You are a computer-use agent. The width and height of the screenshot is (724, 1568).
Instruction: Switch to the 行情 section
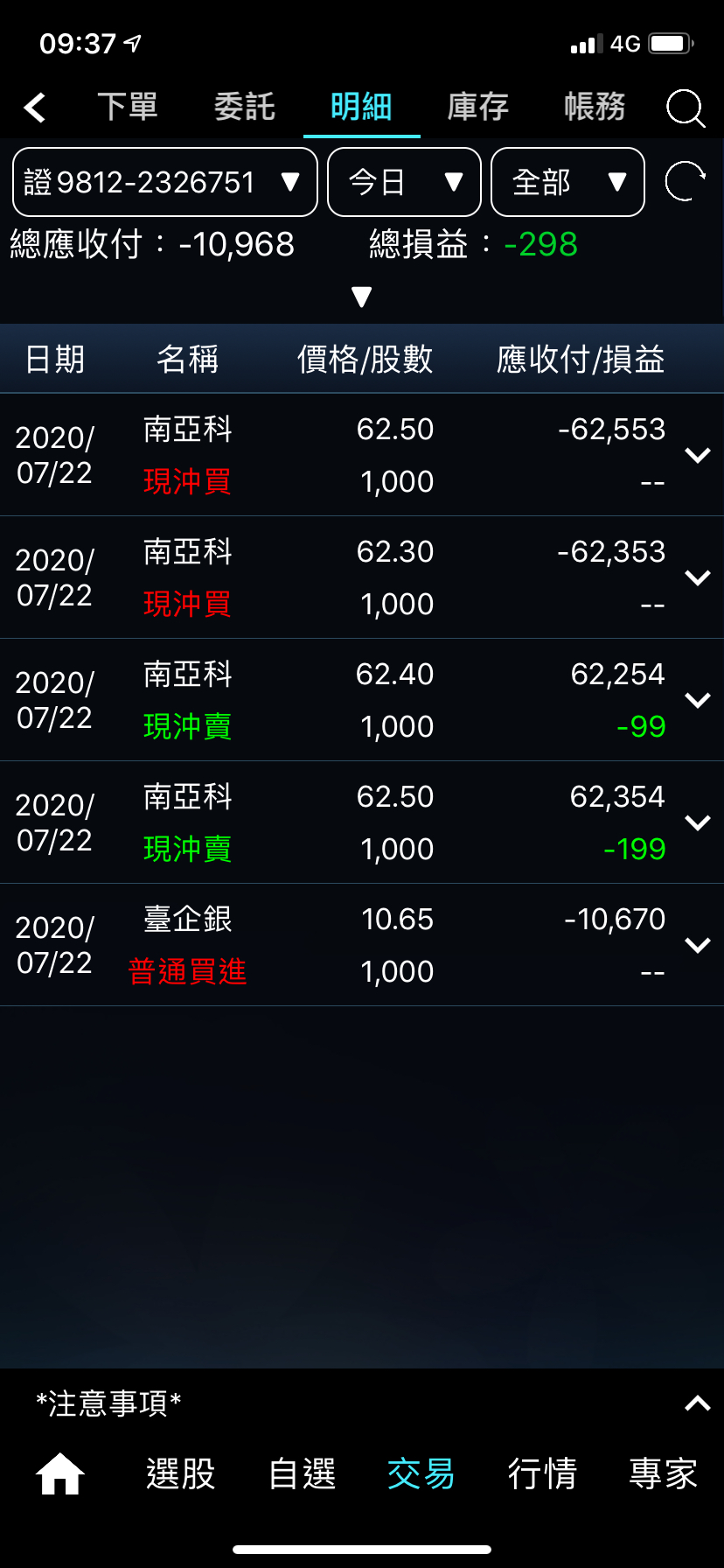click(x=542, y=1473)
